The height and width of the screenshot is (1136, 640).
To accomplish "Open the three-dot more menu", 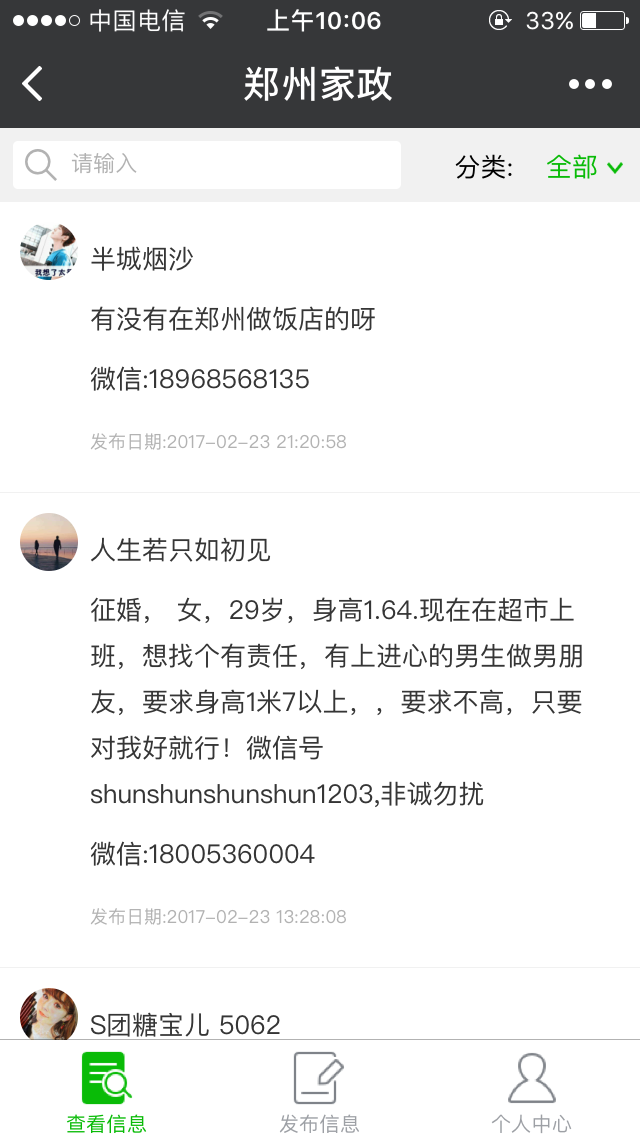I will [590, 84].
